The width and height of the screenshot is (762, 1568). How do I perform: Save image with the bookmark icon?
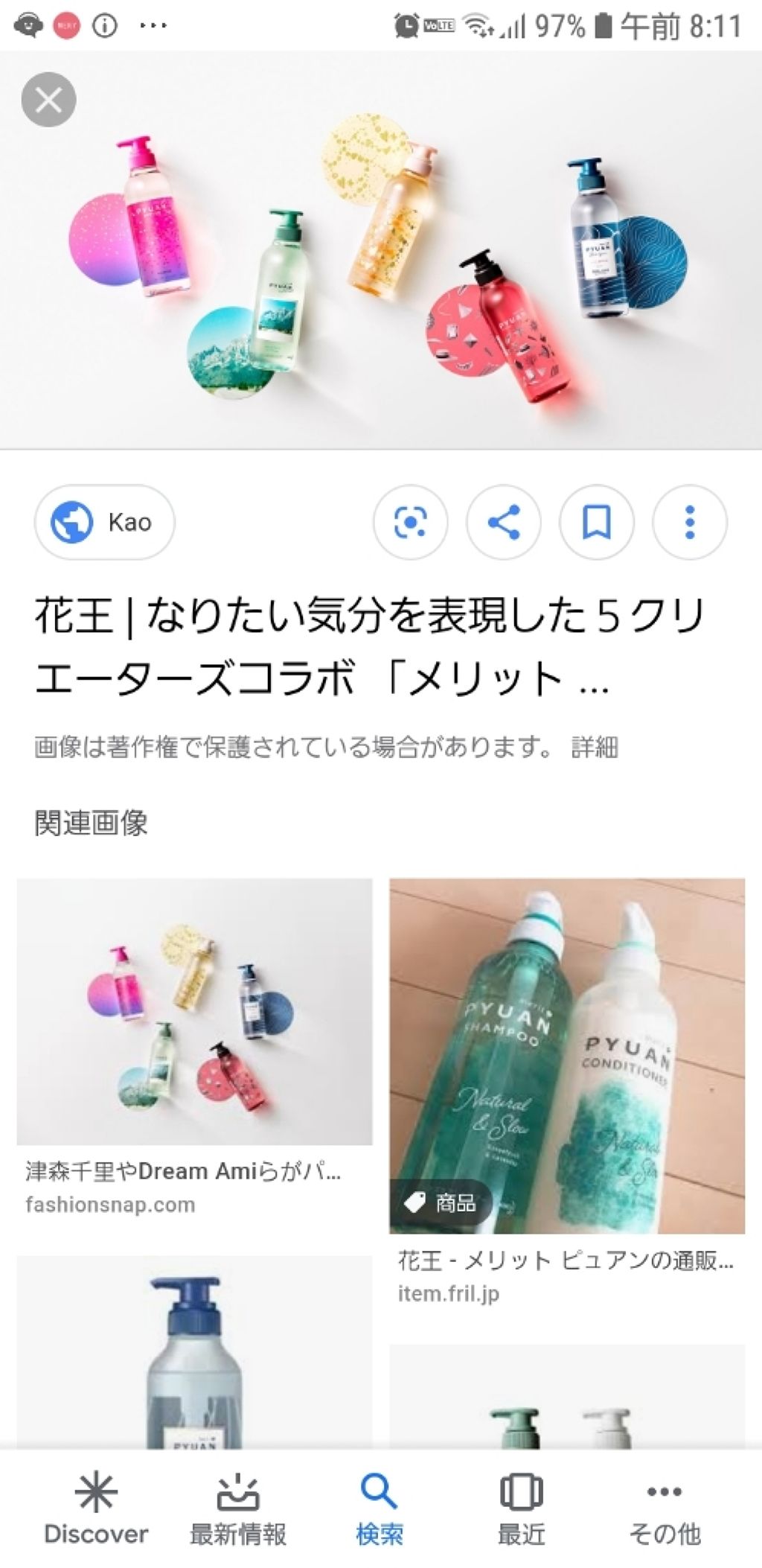(597, 523)
